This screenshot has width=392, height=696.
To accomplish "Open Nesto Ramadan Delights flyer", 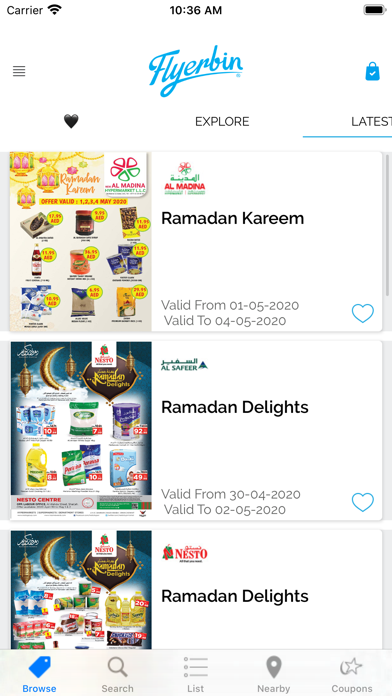I will [x=196, y=590].
